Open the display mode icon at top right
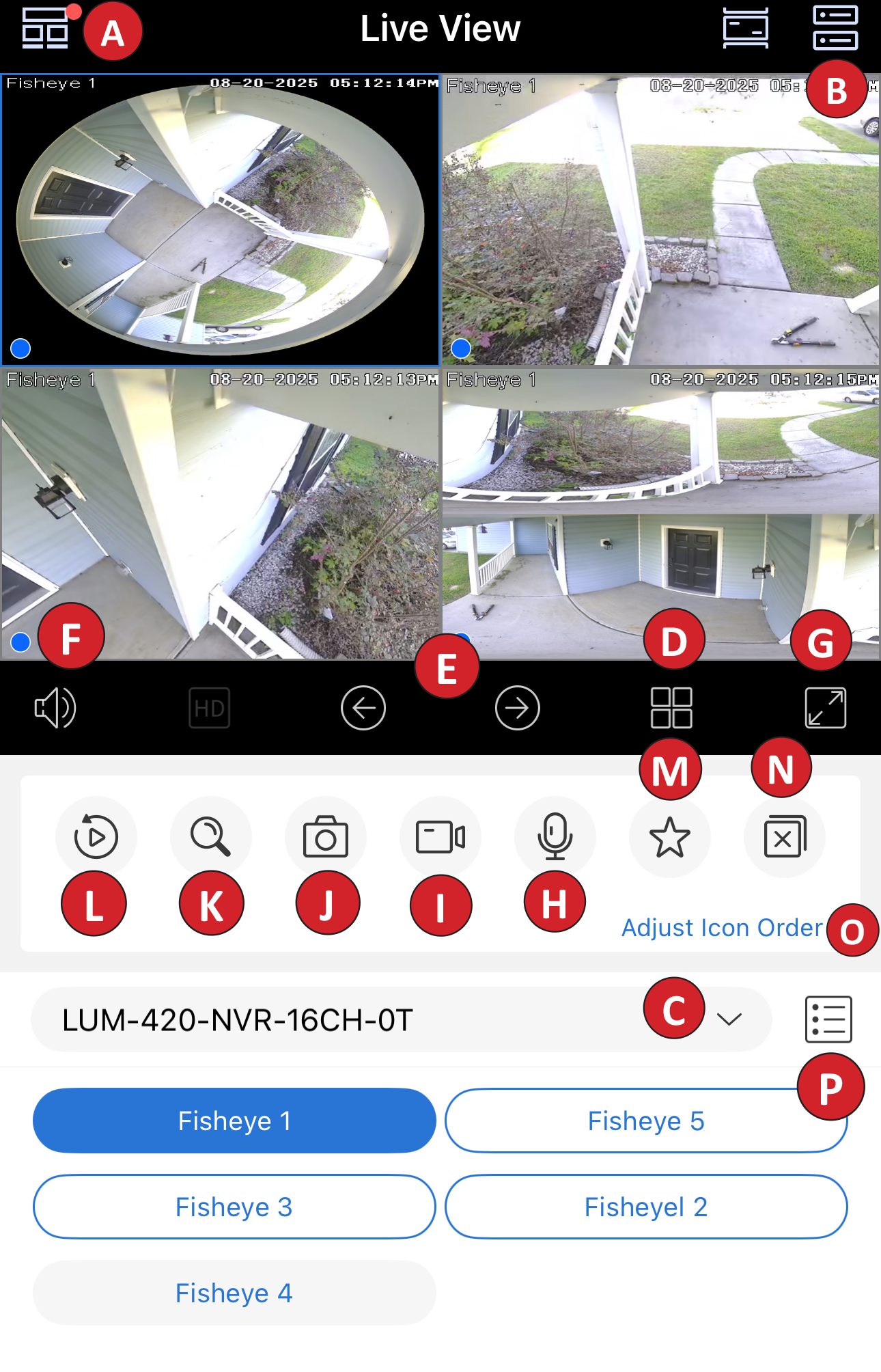Screen dimensions: 881x1372 pos(836,29)
